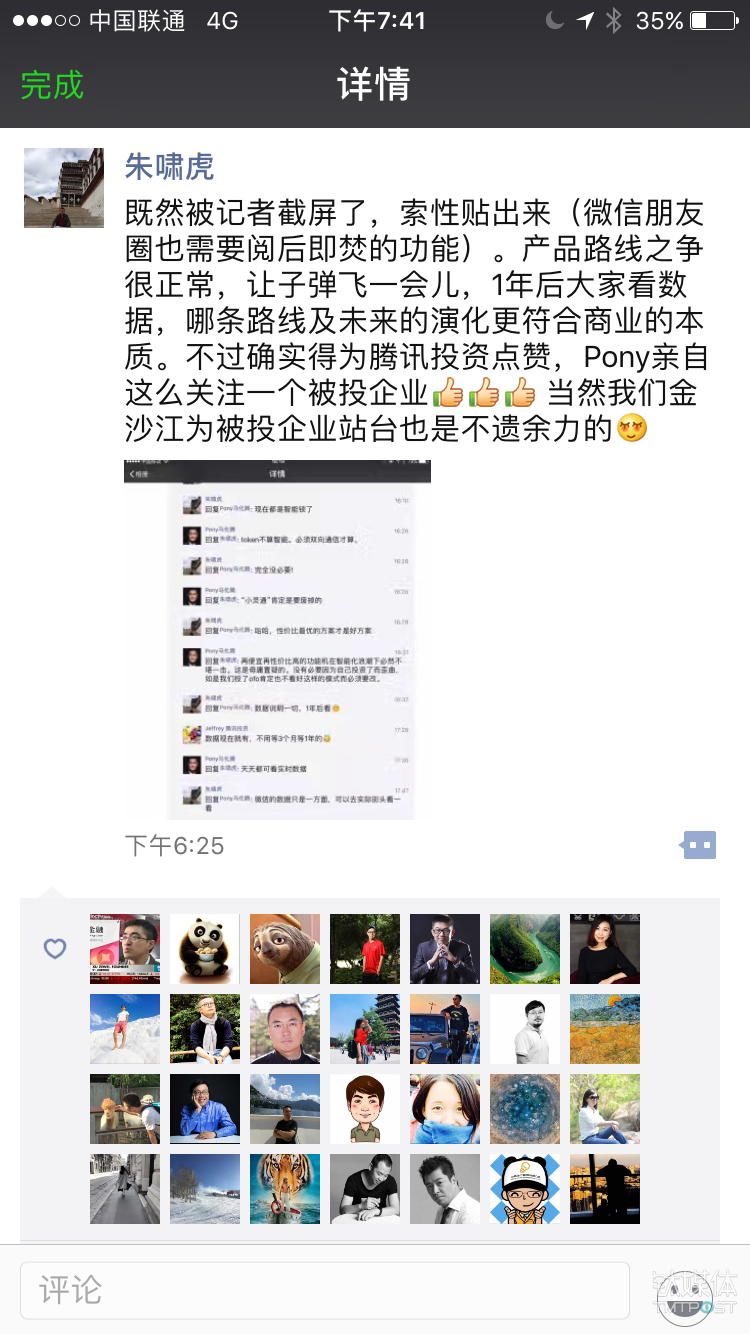Open the tiger avatar liker's profile
The width and height of the screenshot is (750, 1334).
pos(285,1189)
